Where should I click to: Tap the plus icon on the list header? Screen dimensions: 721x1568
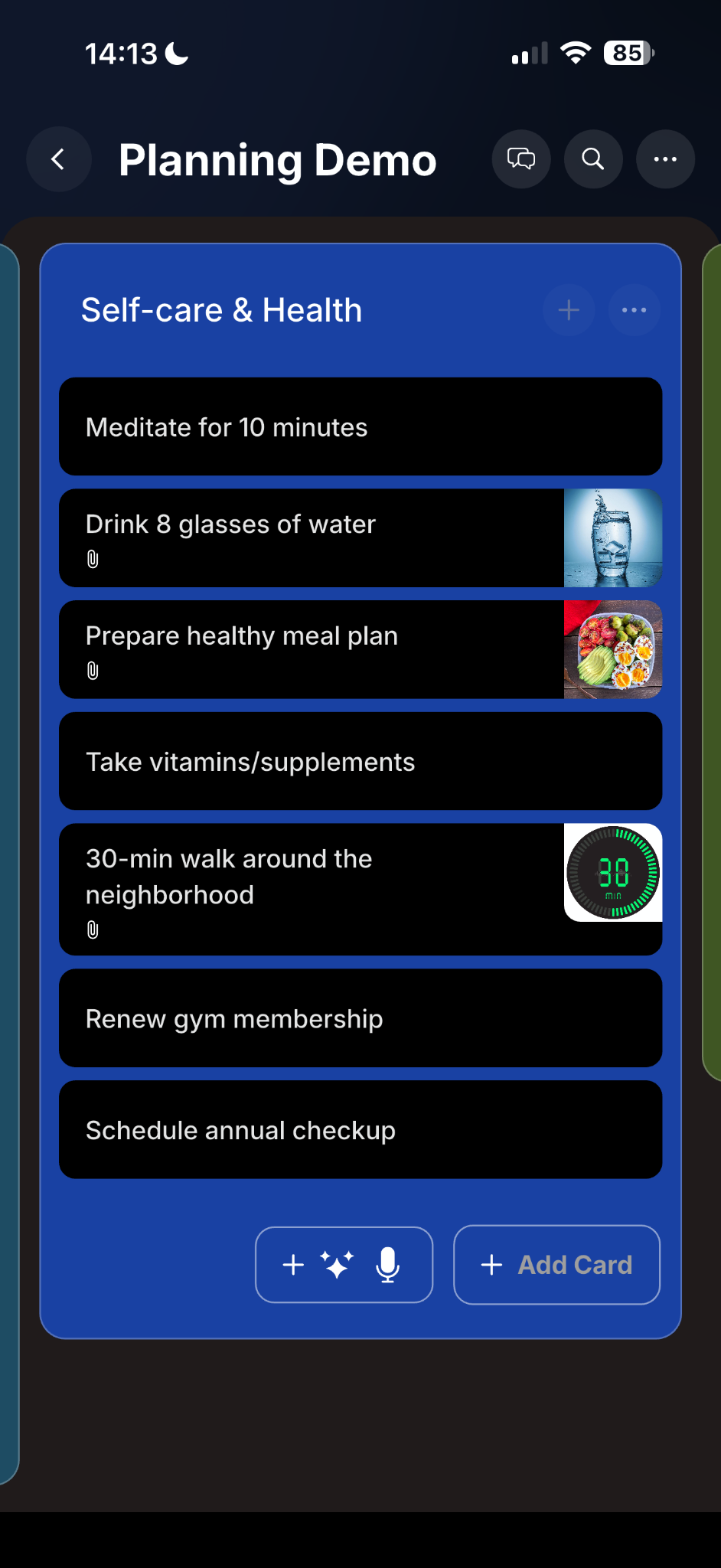[x=569, y=310]
